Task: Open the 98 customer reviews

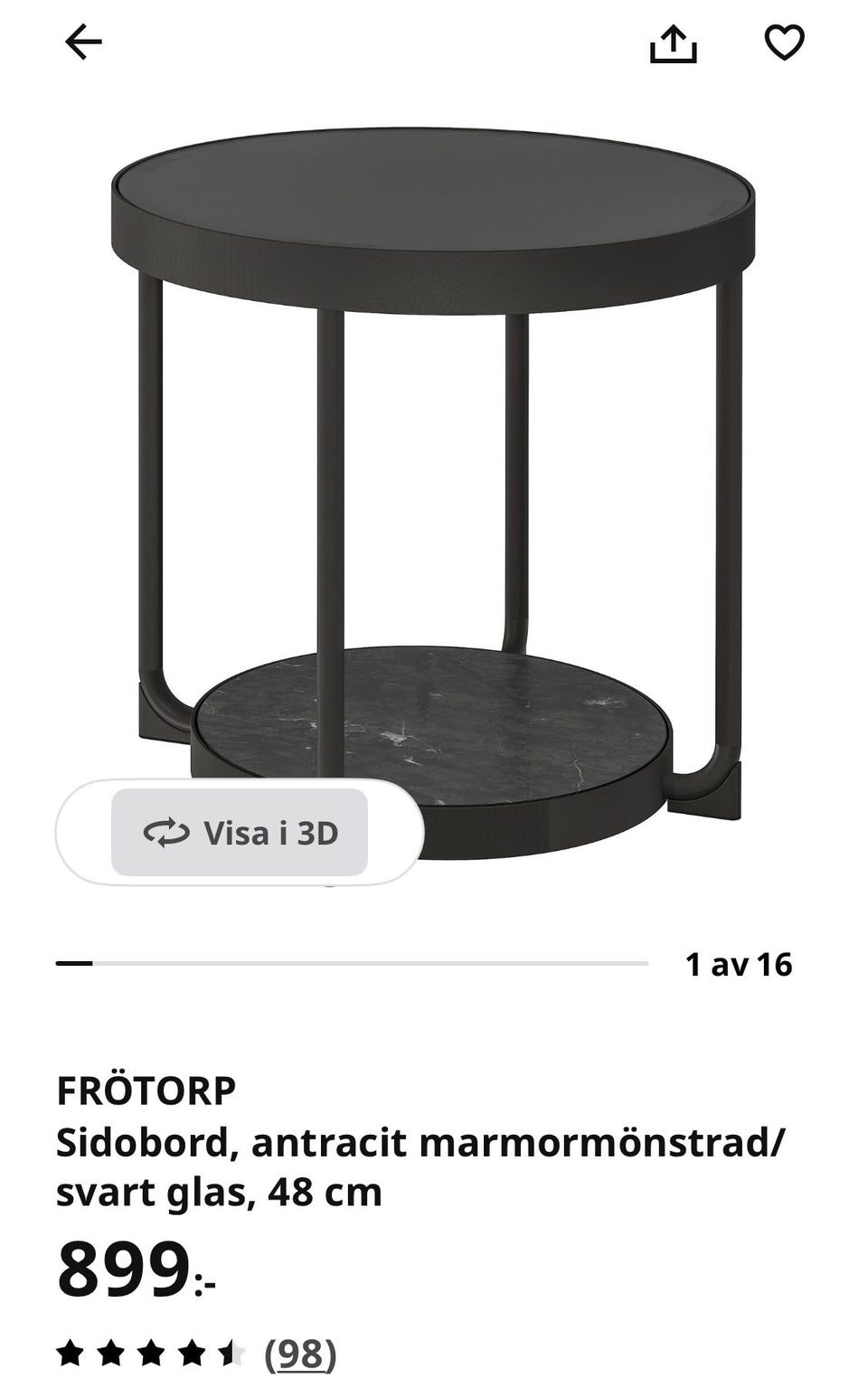Action: click(x=300, y=1354)
